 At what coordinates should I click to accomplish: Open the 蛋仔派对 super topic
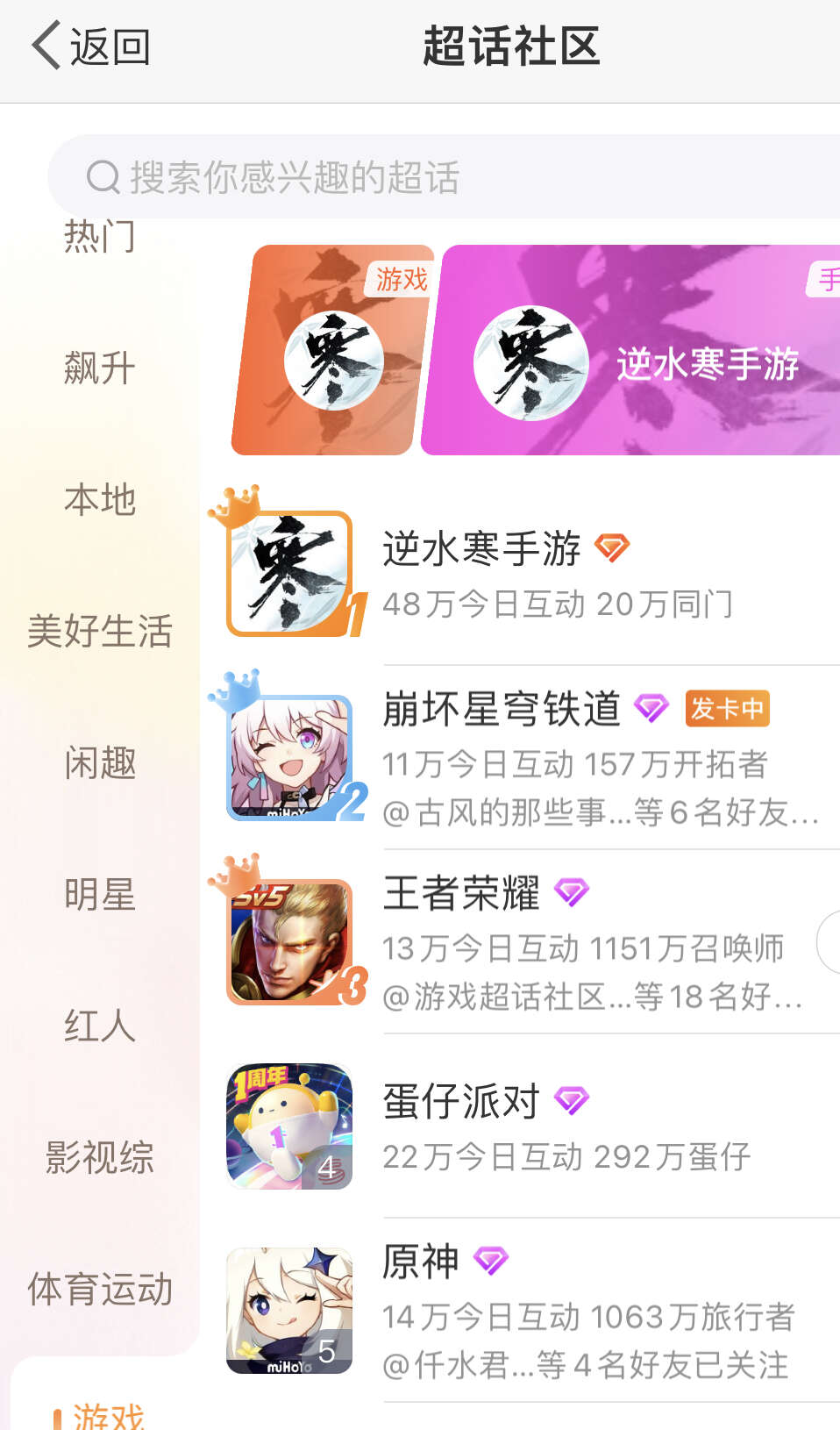click(526, 1126)
